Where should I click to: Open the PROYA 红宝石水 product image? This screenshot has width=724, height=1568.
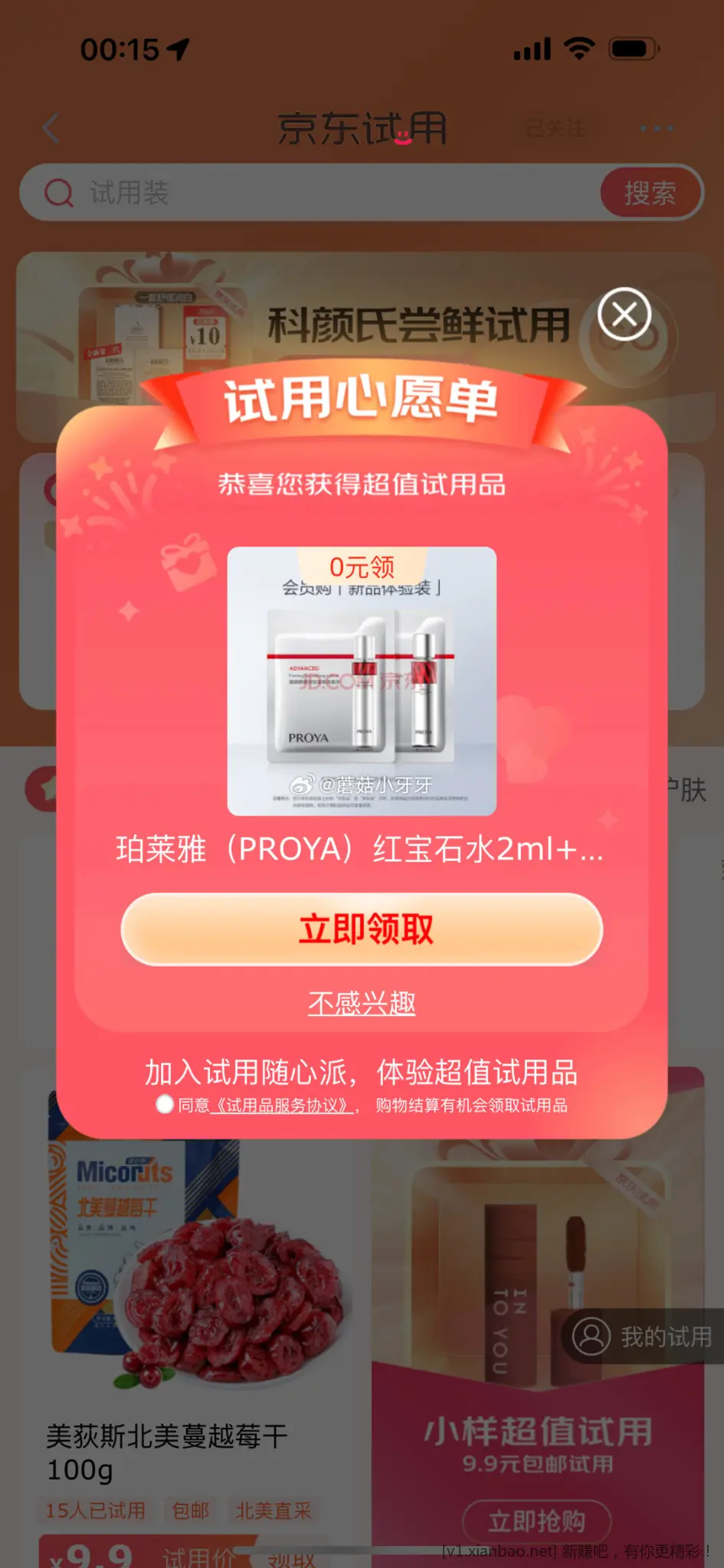(x=362, y=681)
